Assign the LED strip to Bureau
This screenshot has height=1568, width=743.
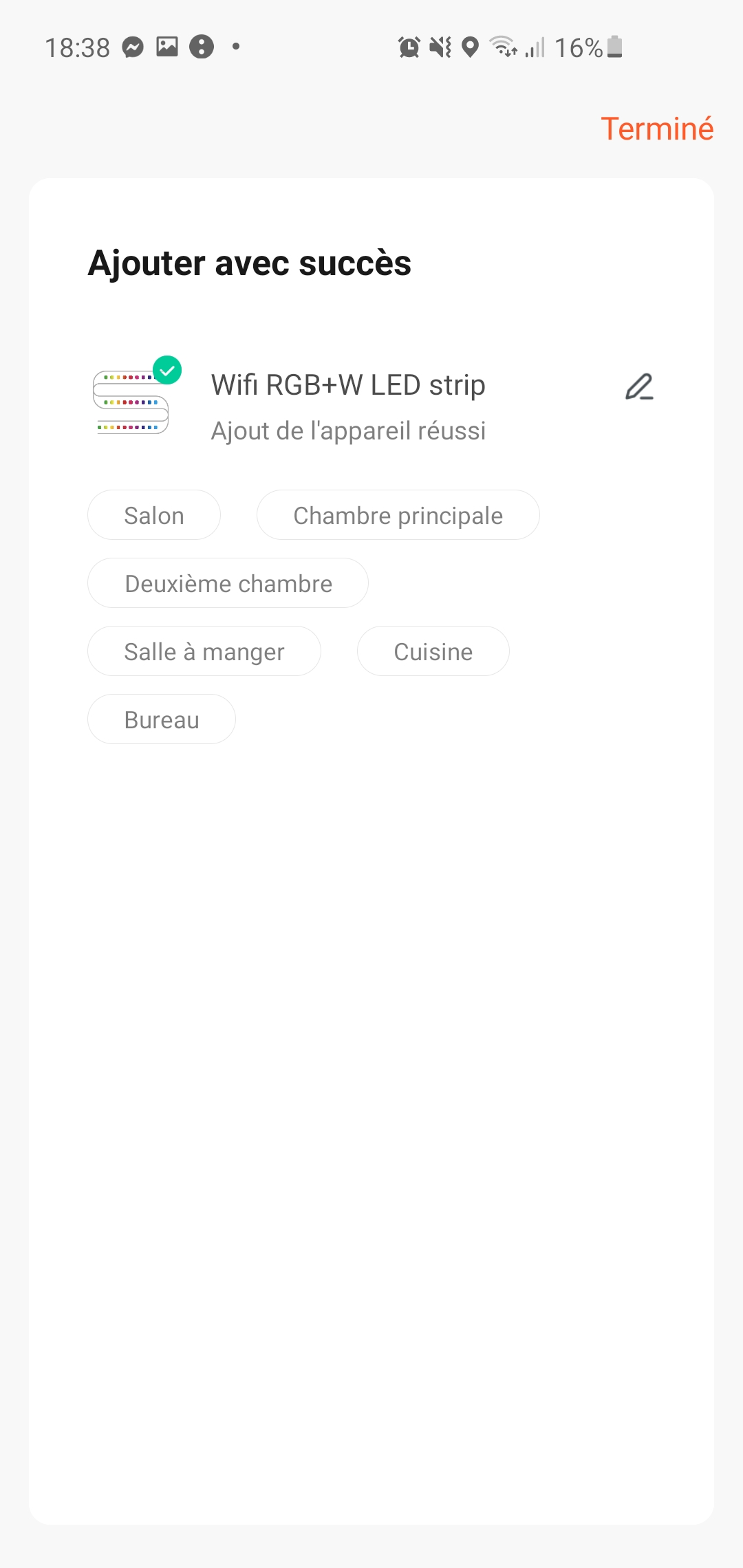(162, 719)
